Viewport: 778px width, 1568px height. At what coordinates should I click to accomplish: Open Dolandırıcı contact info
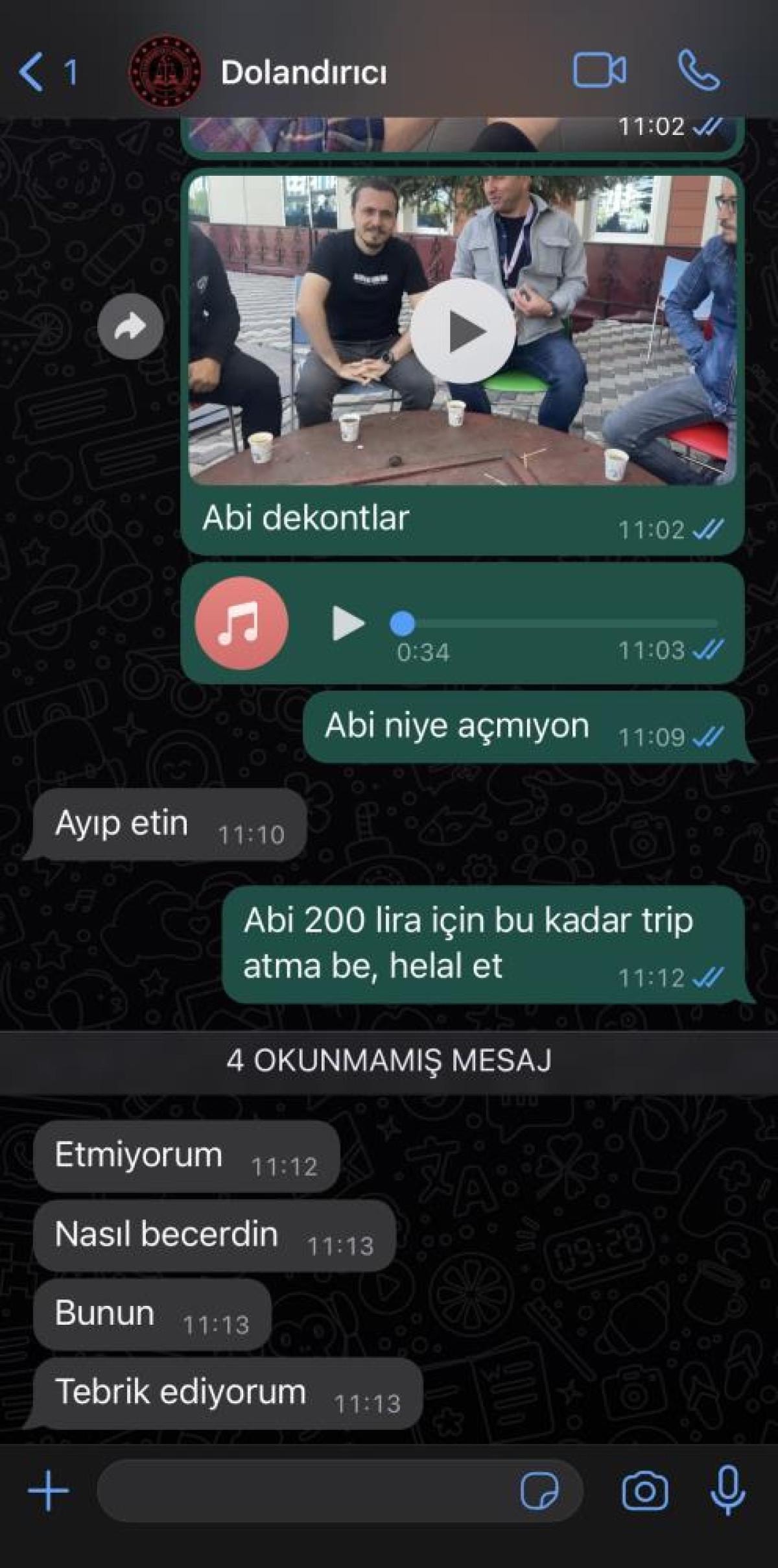303,73
